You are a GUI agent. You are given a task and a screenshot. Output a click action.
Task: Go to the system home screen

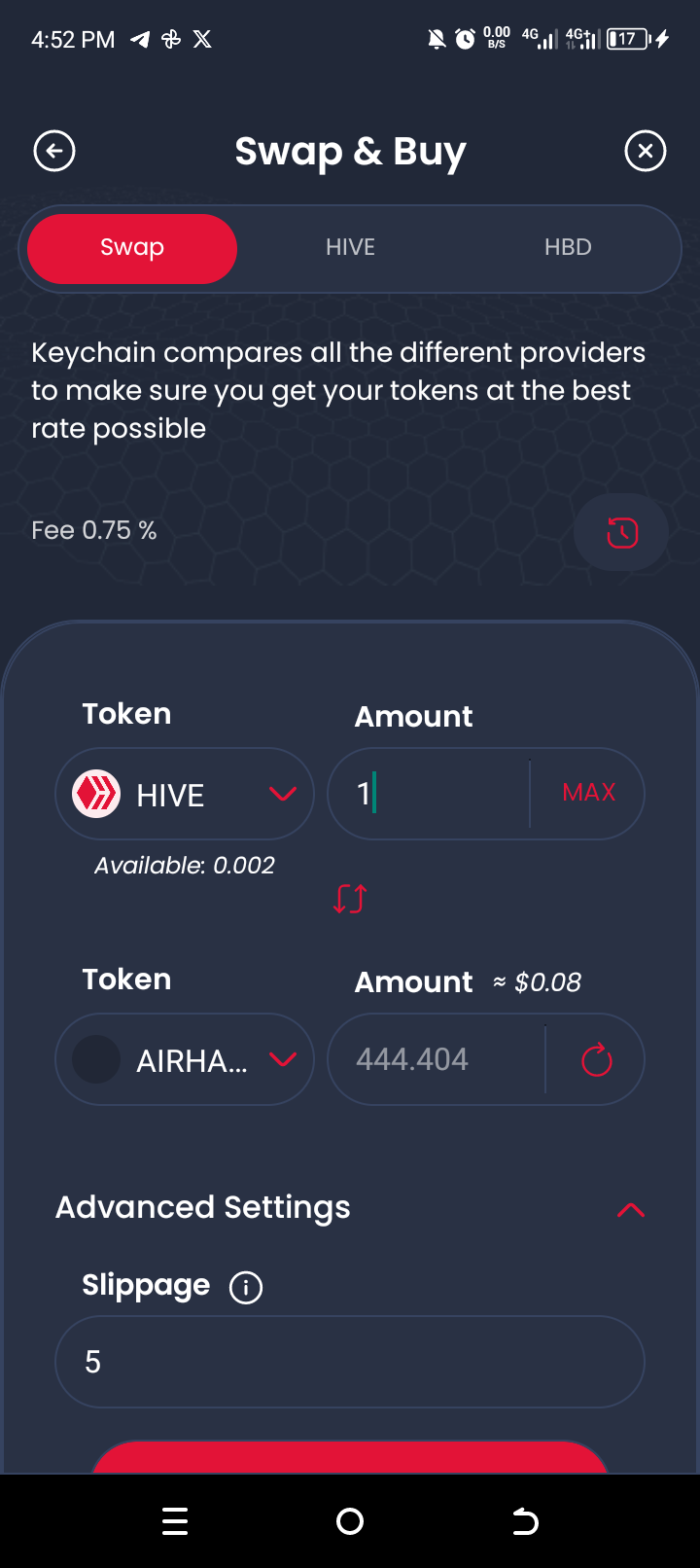tap(350, 1521)
